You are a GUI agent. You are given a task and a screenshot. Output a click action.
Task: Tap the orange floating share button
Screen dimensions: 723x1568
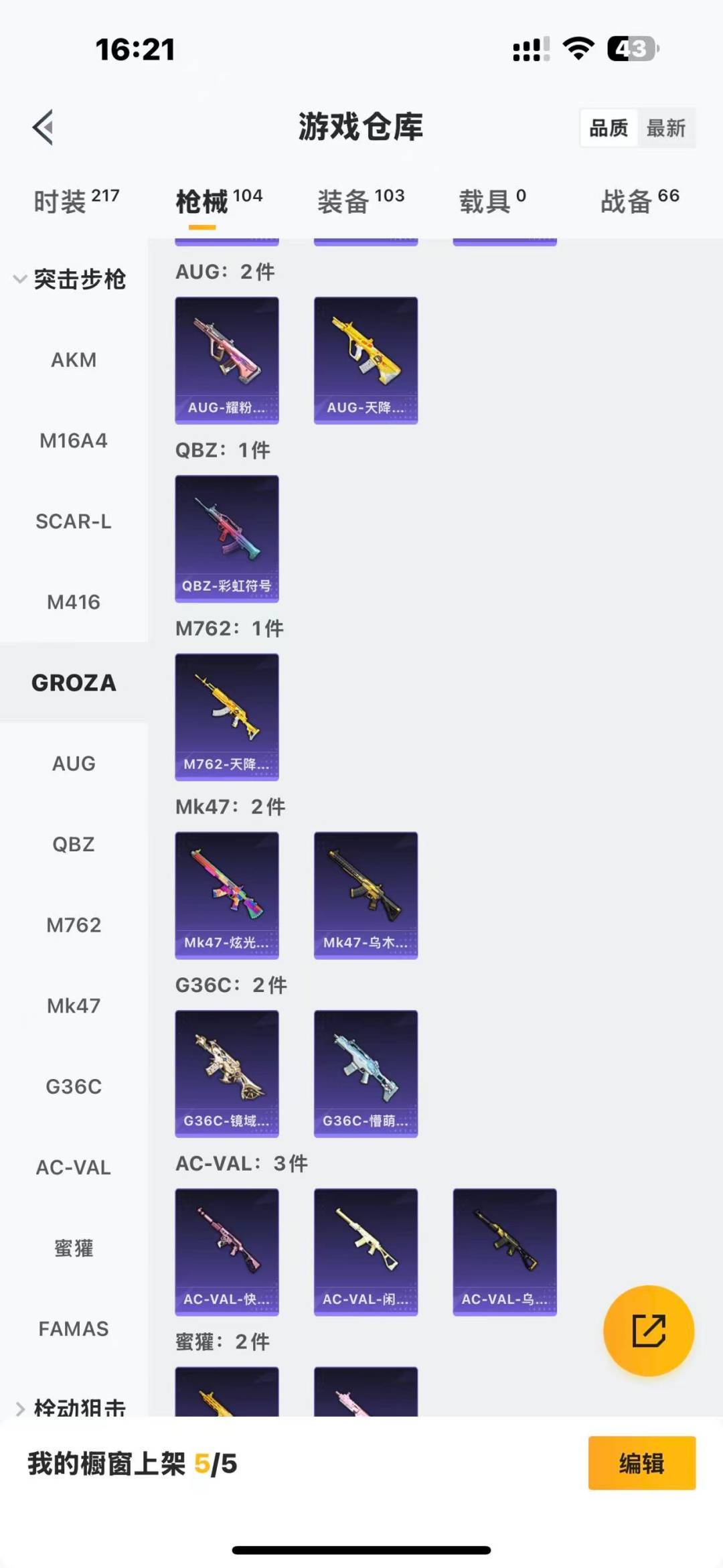pos(649,1331)
